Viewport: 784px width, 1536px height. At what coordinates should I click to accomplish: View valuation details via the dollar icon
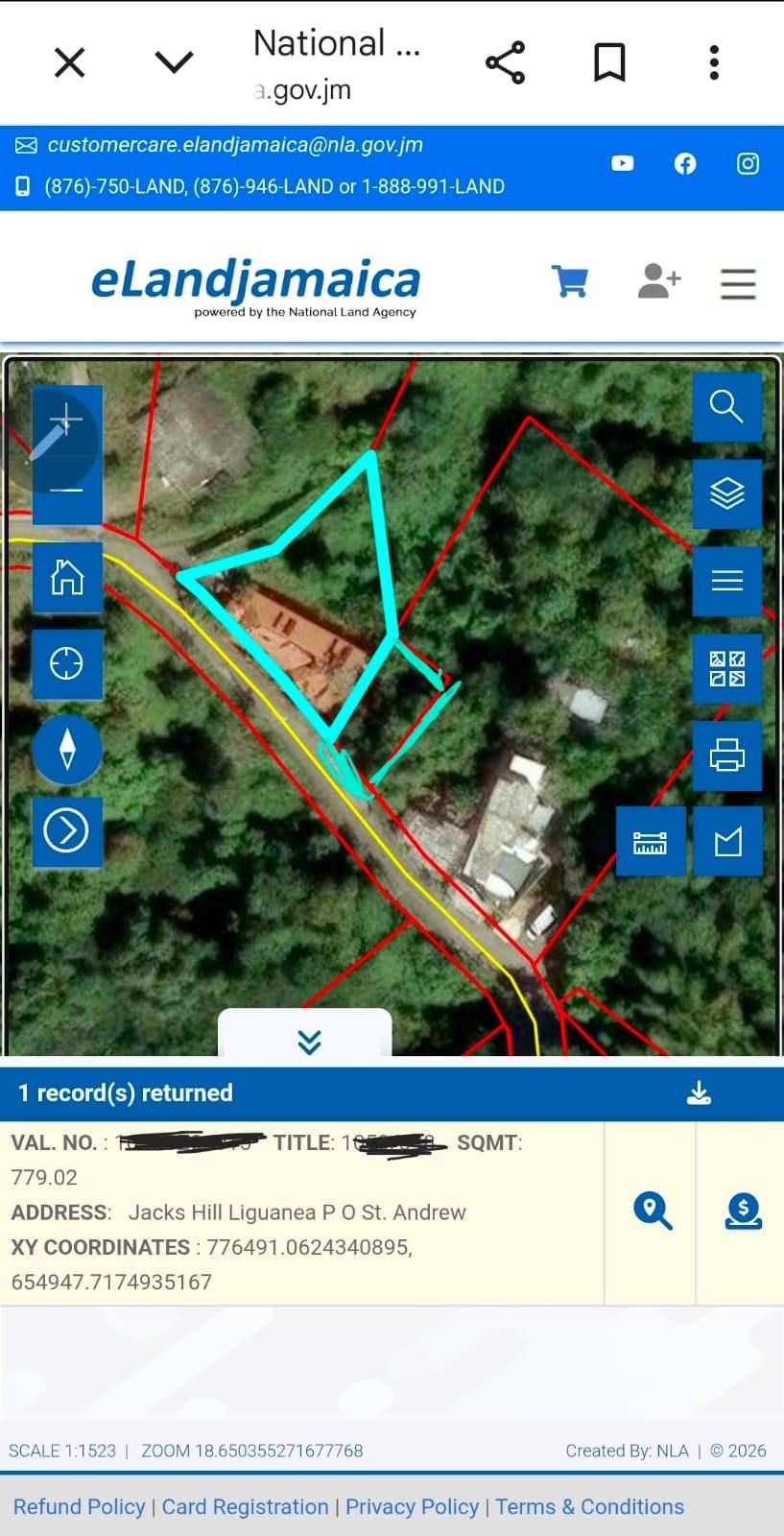tap(742, 1212)
